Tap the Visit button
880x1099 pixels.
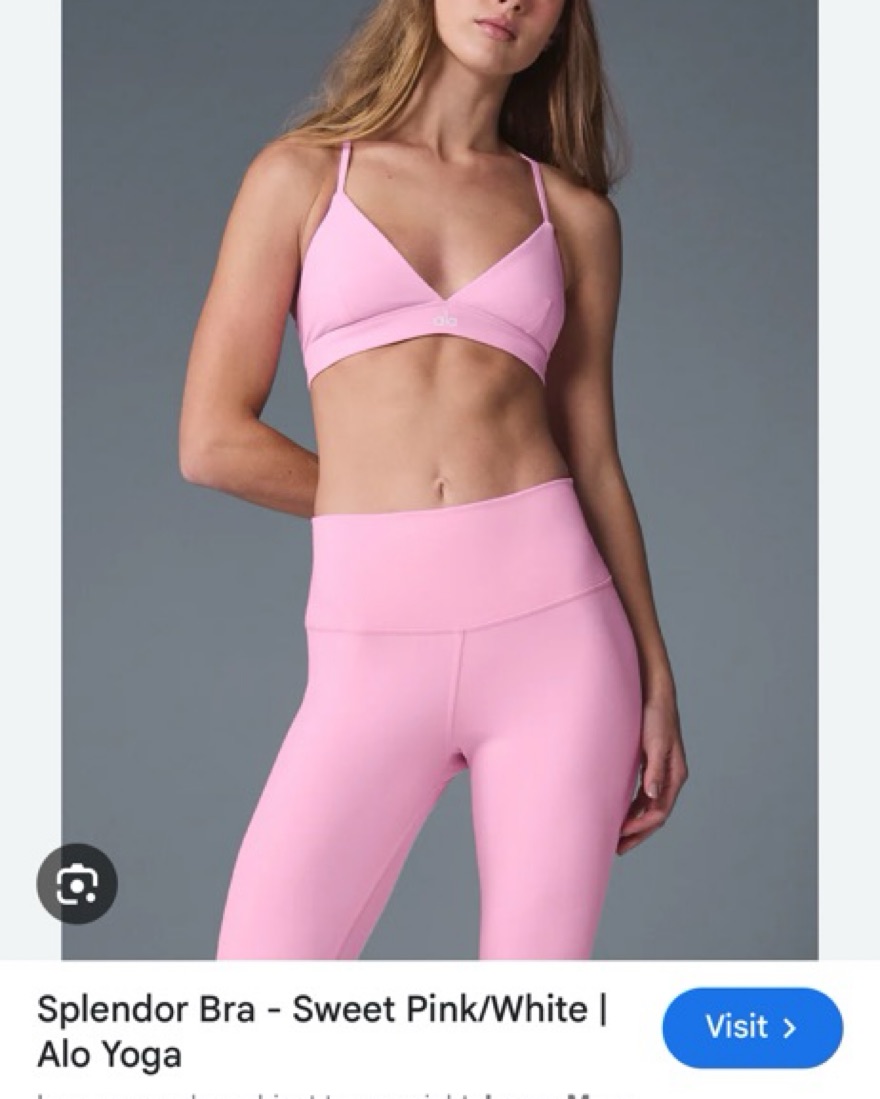(752, 1027)
